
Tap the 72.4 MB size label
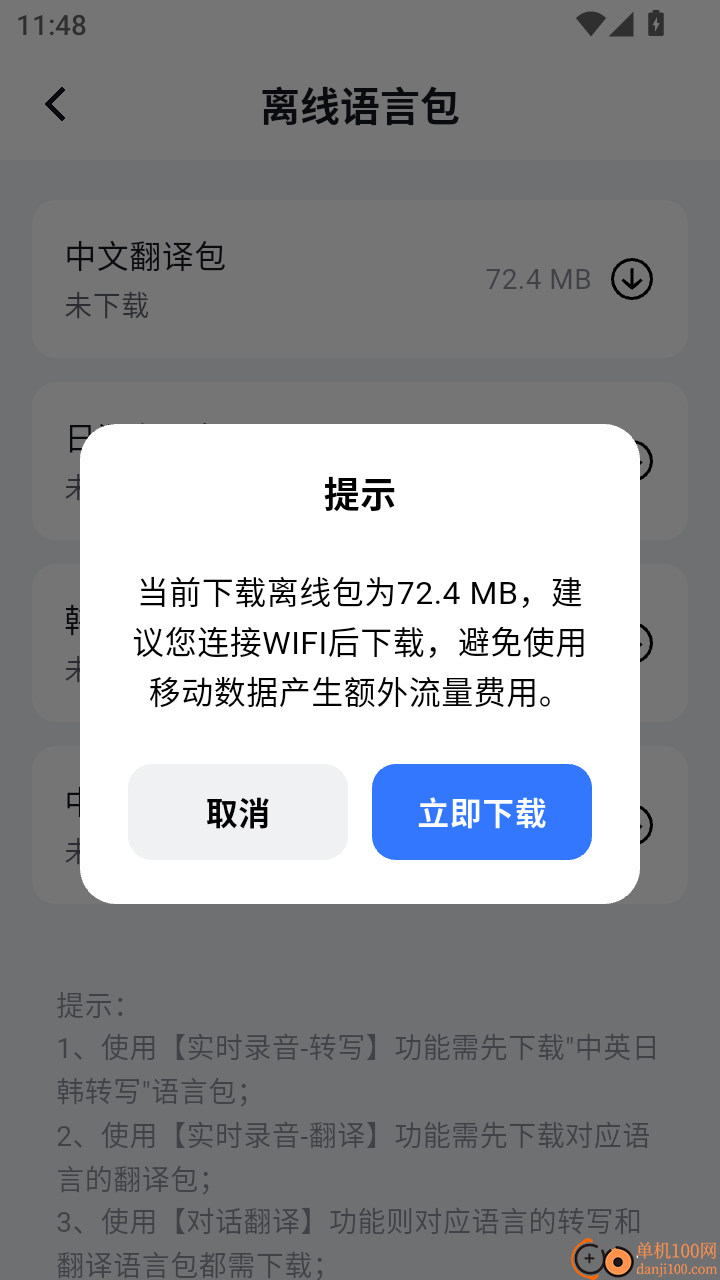click(536, 280)
